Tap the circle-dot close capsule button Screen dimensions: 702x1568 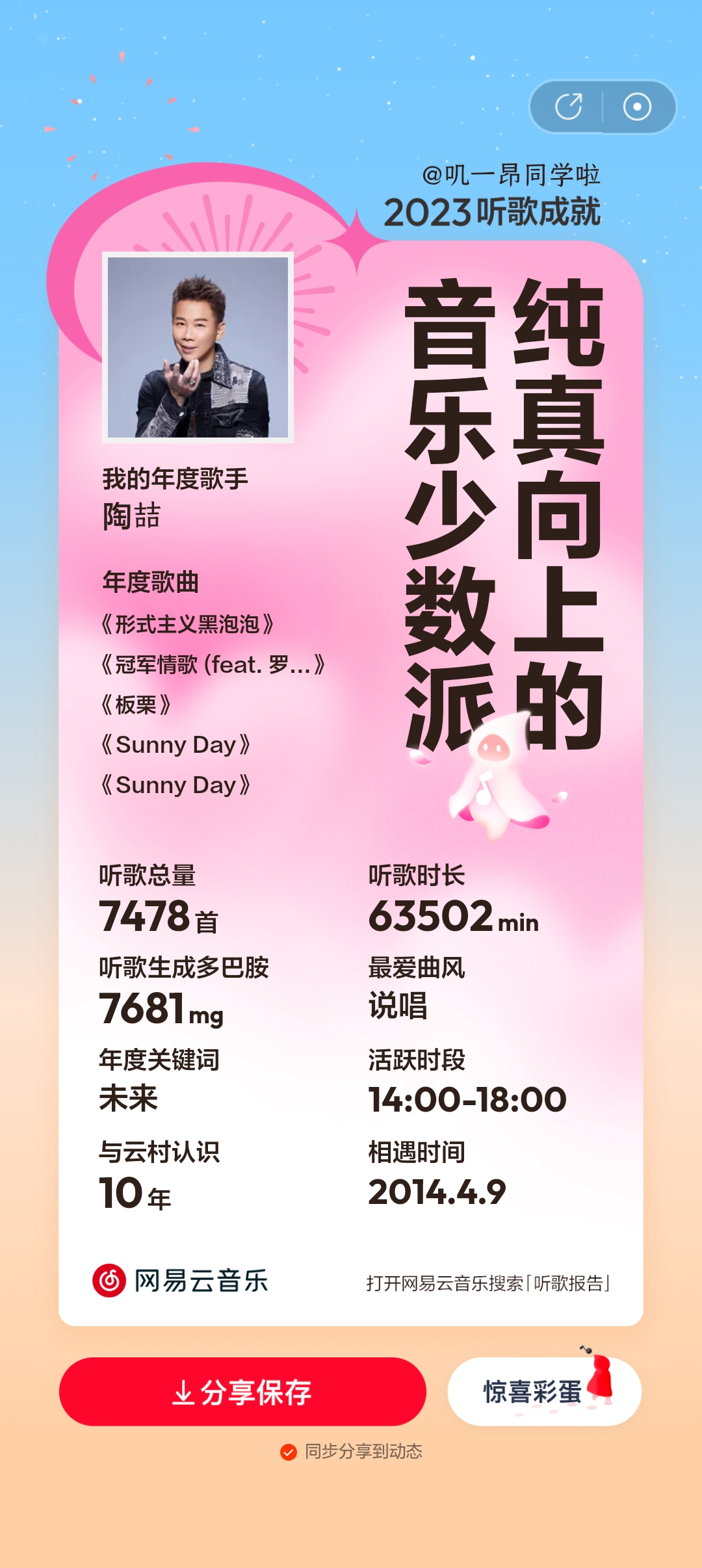click(637, 107)
